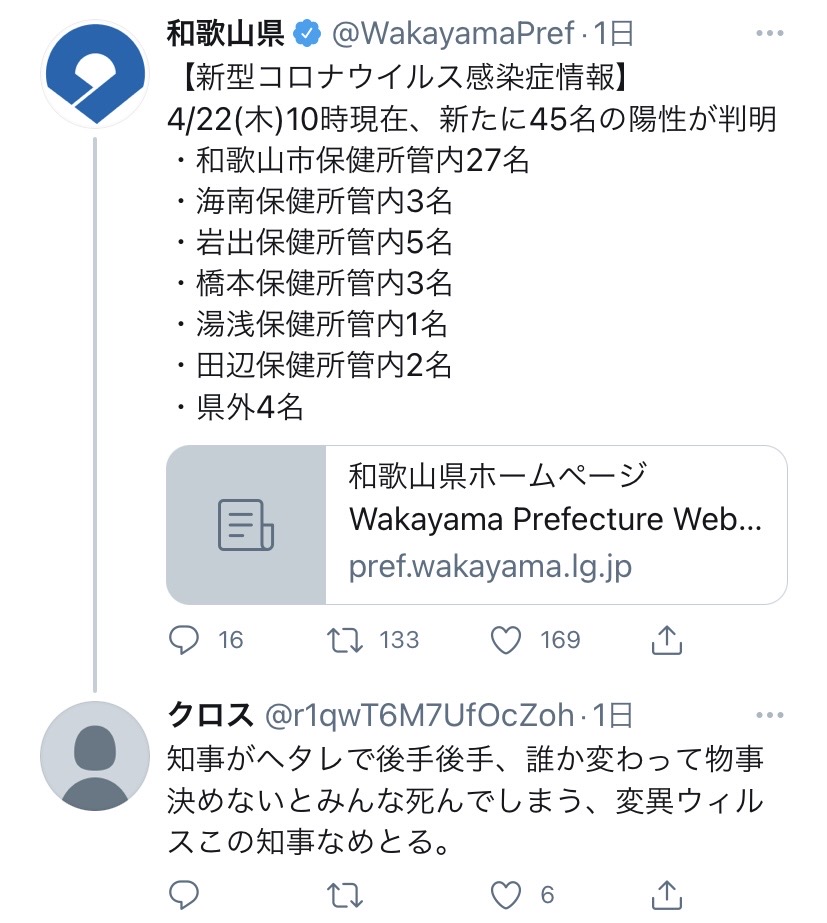Reply to 和歌山県's tweet
827x923 pixels.
click(184, 640)
